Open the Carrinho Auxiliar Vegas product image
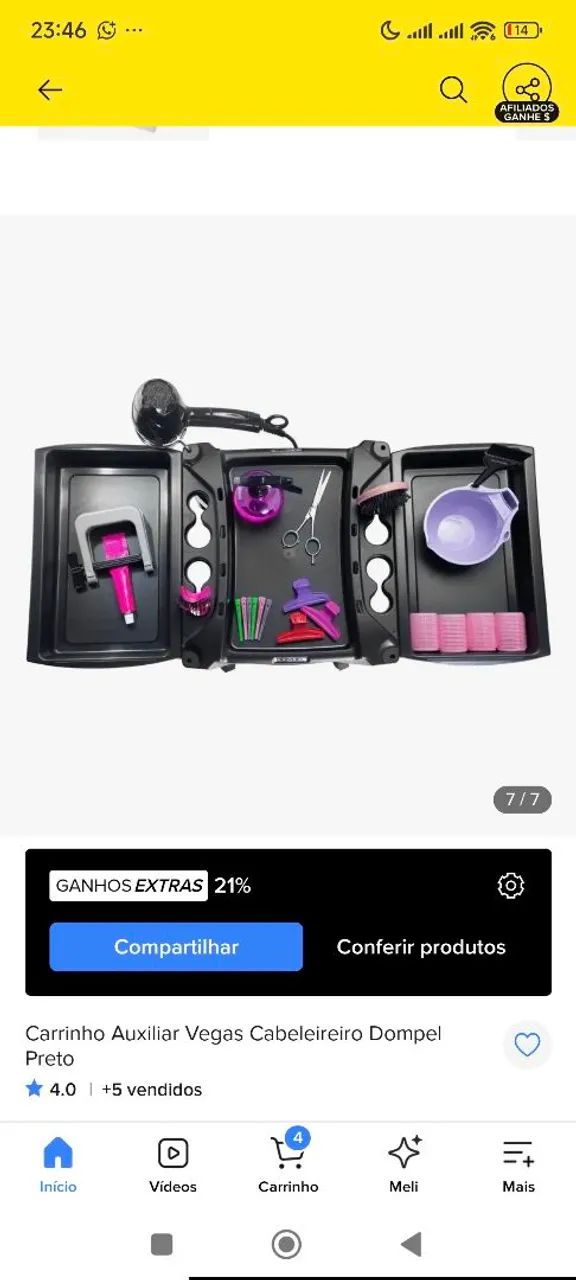Screen dimensions: 576x1280 point(288,525)
